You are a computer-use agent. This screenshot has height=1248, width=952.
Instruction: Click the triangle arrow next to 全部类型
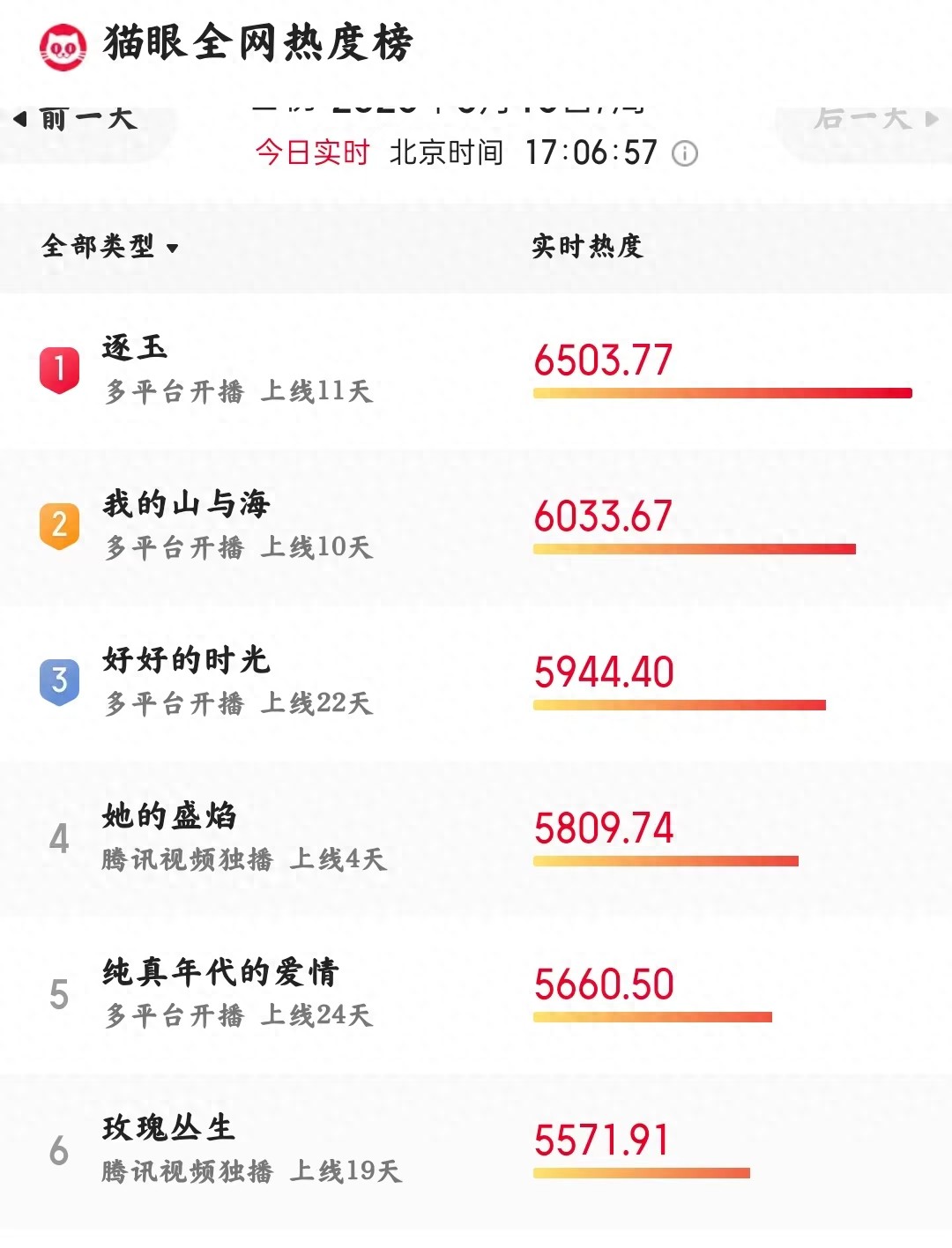tap(175, 249)
